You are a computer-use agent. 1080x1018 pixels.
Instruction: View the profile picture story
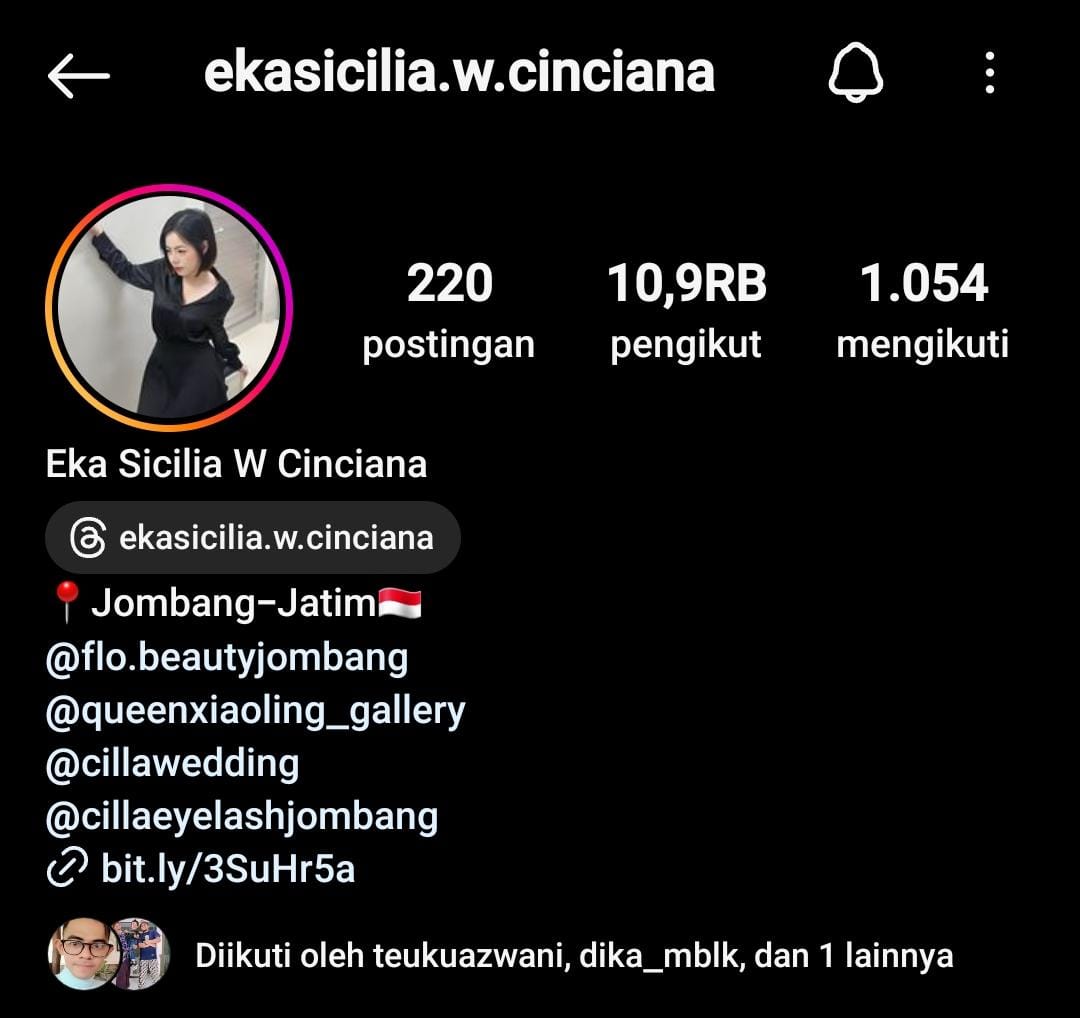click(x=168, y=307)
